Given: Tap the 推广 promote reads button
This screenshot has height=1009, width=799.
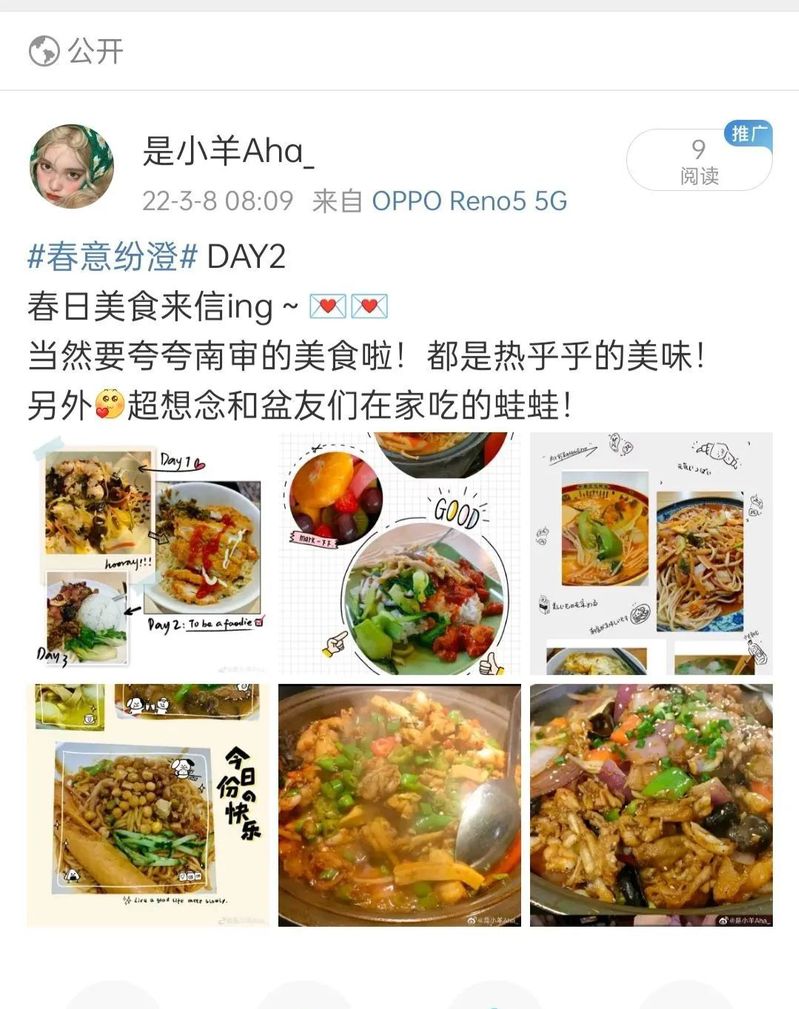Looking at the screenshot, I should 699,160.
